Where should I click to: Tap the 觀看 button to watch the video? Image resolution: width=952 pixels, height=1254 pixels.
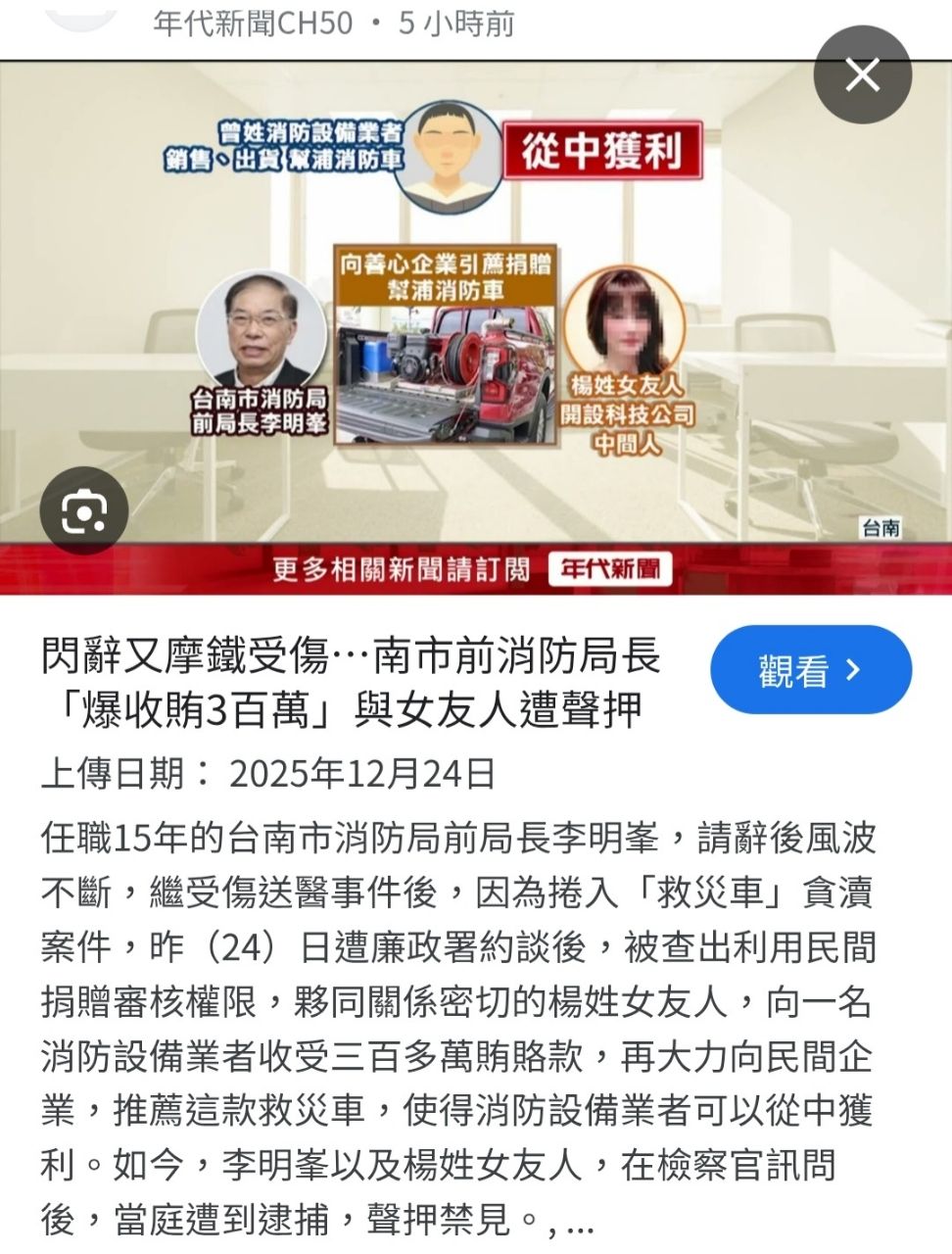coord(810,670)
